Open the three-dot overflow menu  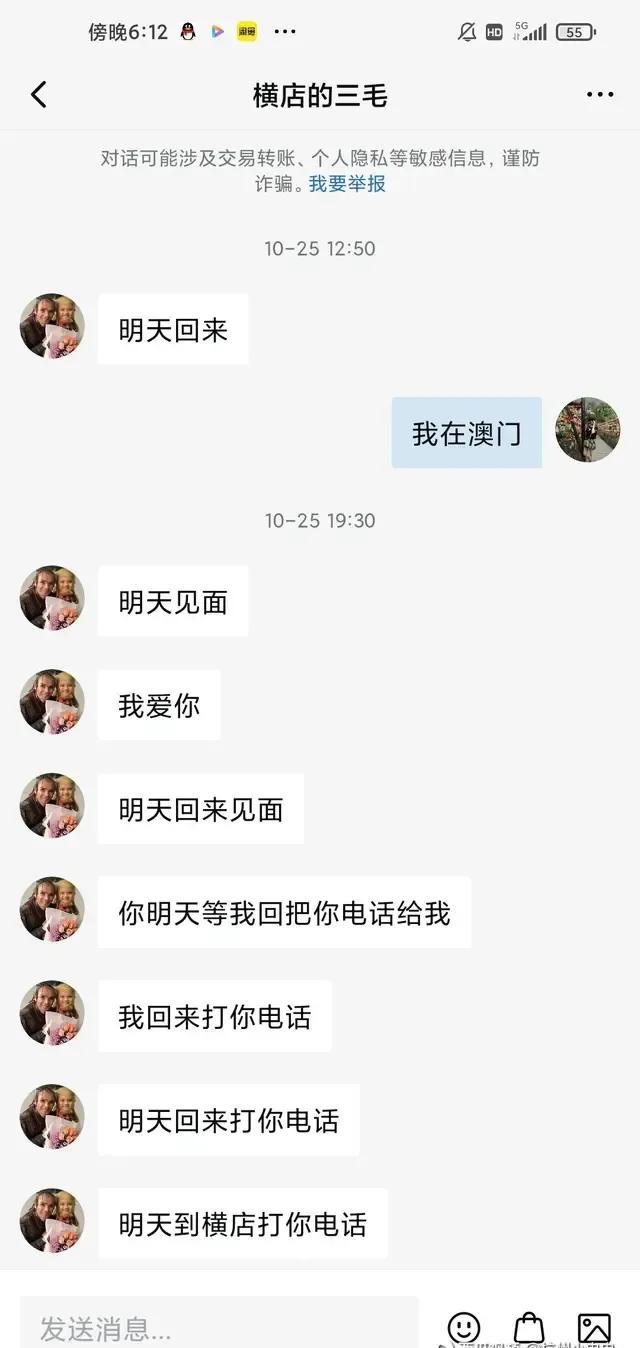click(x=600, y=95)
